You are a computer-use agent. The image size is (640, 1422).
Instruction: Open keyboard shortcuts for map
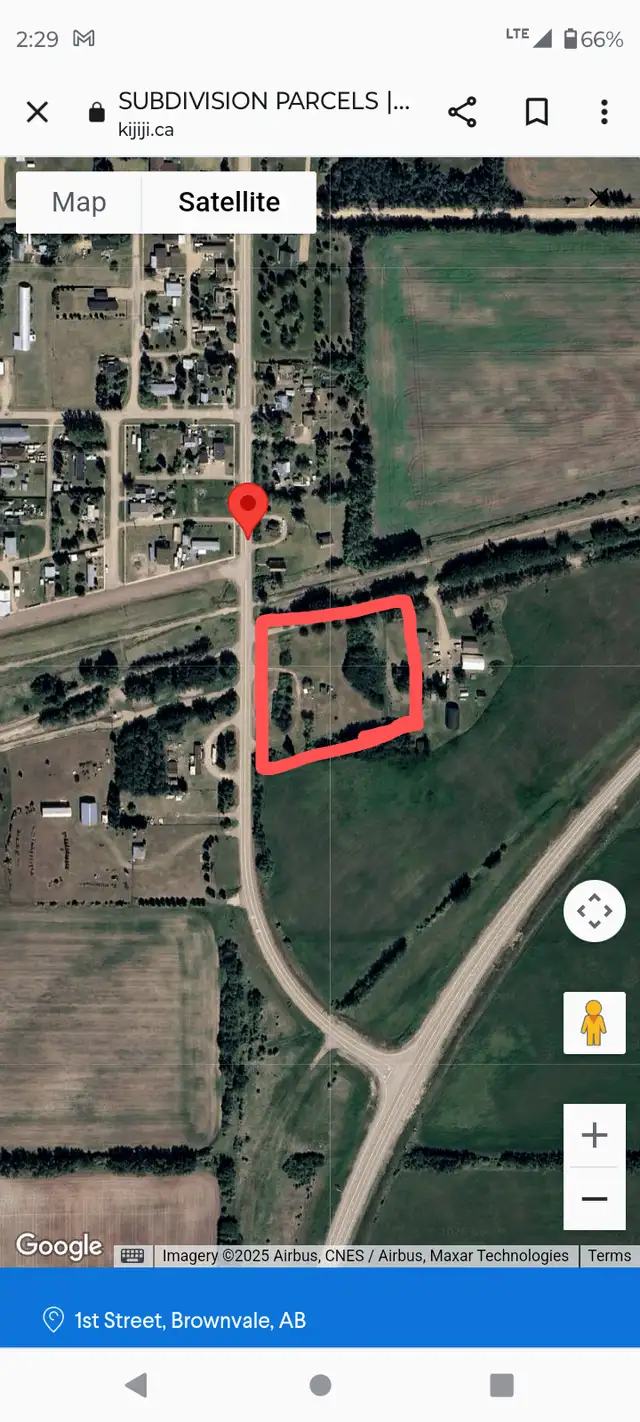pos(133,1256)
